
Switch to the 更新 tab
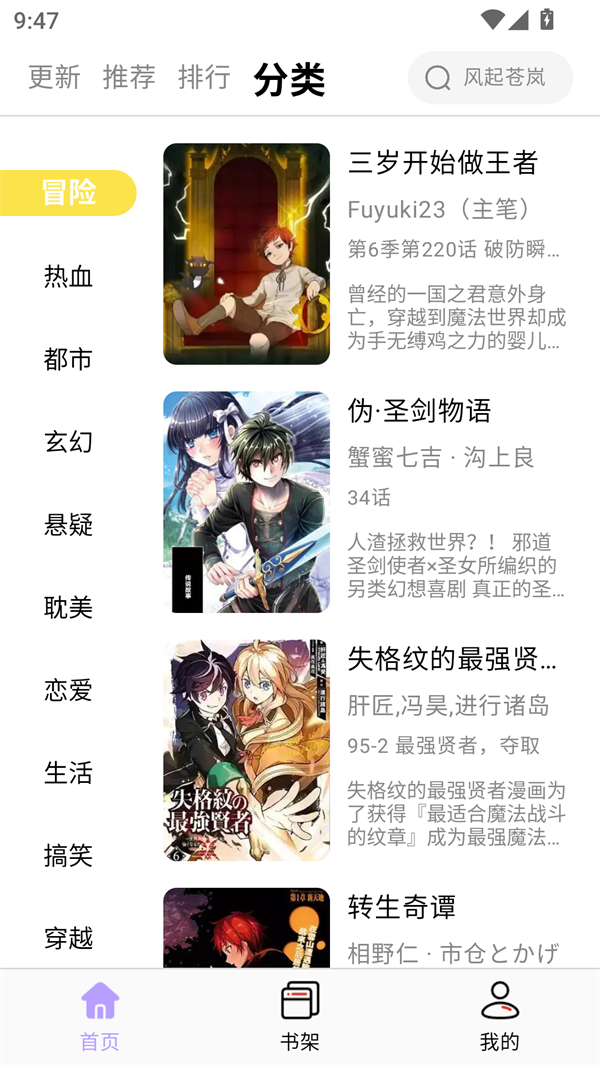pyautogui.click(x=54, y=77)
